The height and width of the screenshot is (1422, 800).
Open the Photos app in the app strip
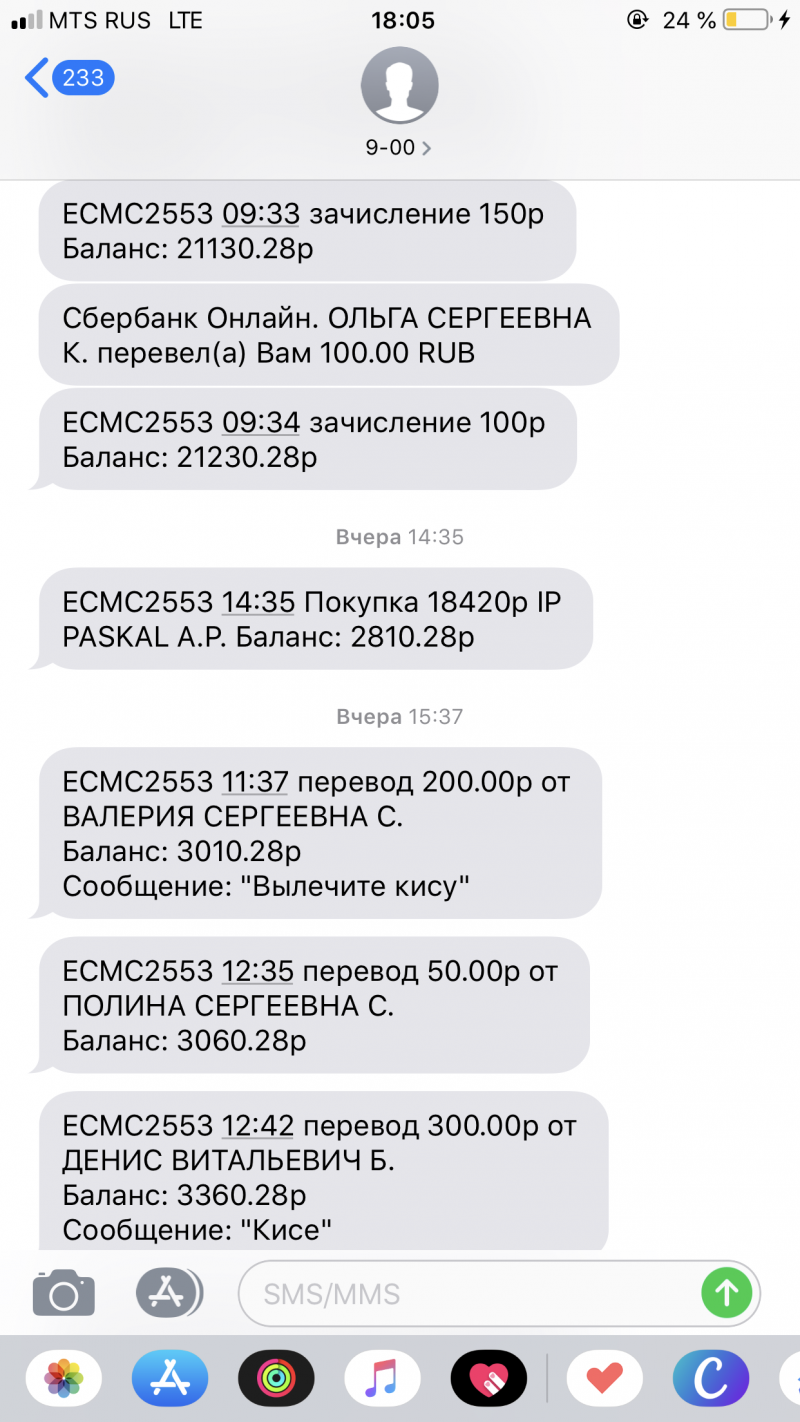(x=63, y=1379)
